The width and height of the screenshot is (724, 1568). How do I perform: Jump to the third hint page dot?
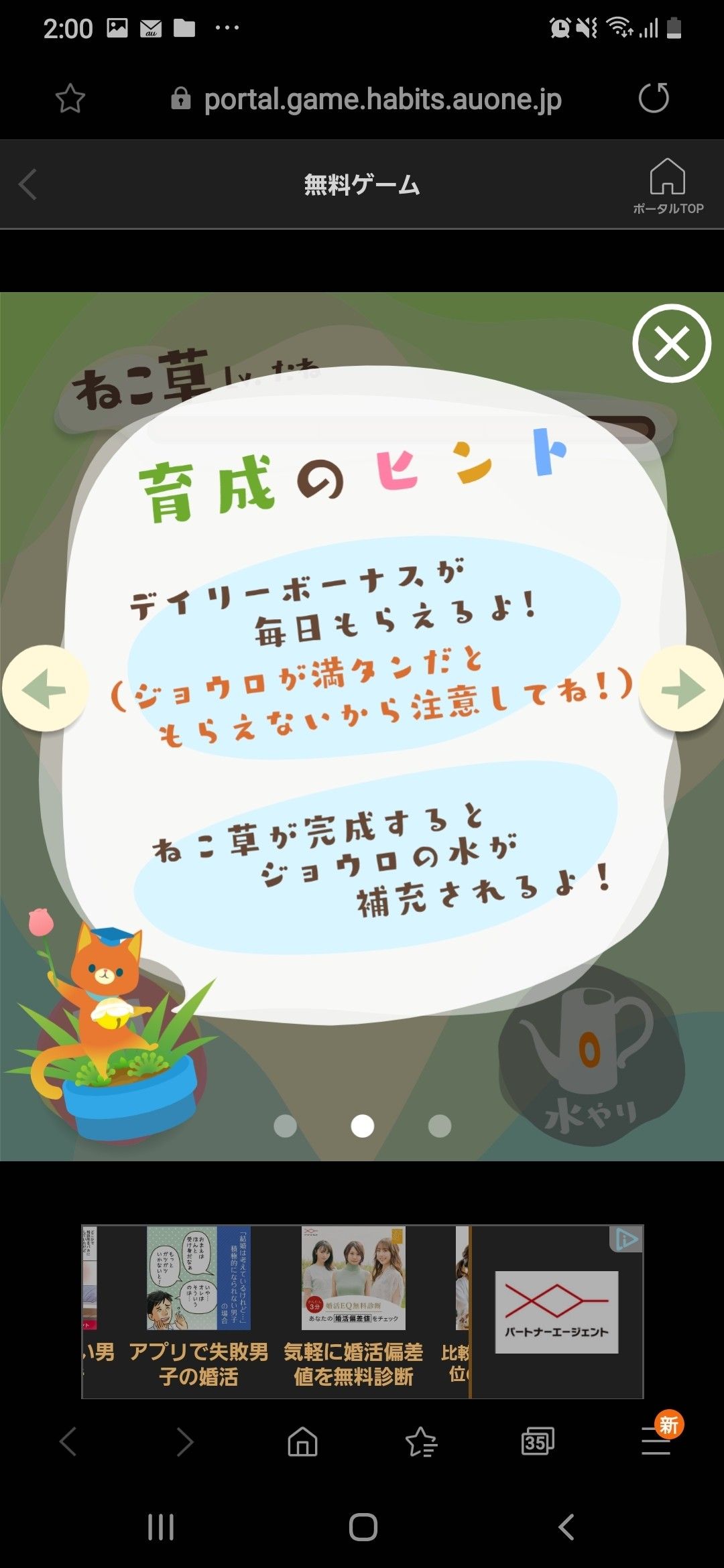pos(440,1126)
